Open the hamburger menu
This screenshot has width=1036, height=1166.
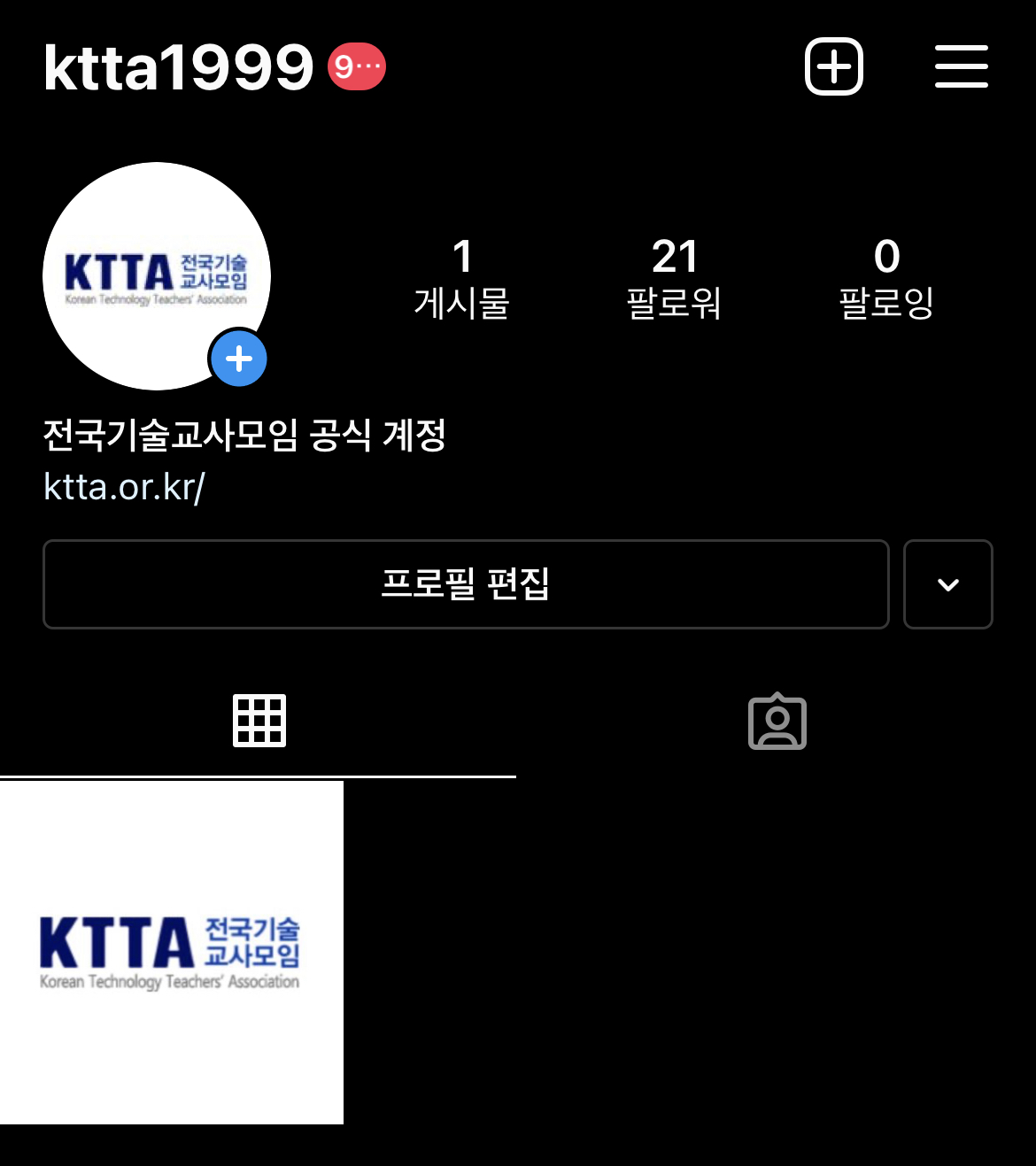click(x=961, y=66)
